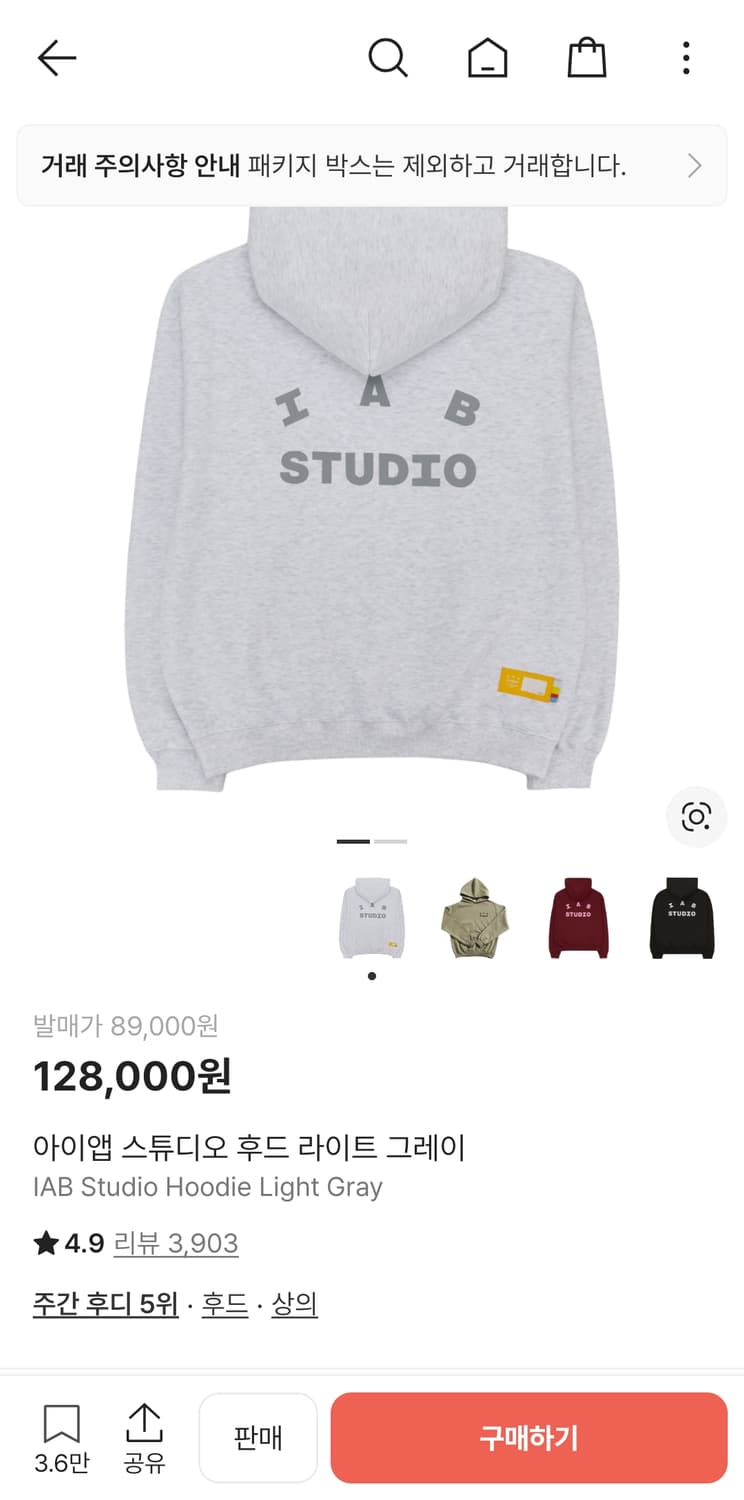Select the burgundy hoodie colorway
744x1500 pixels.
[x=579, y=915]
